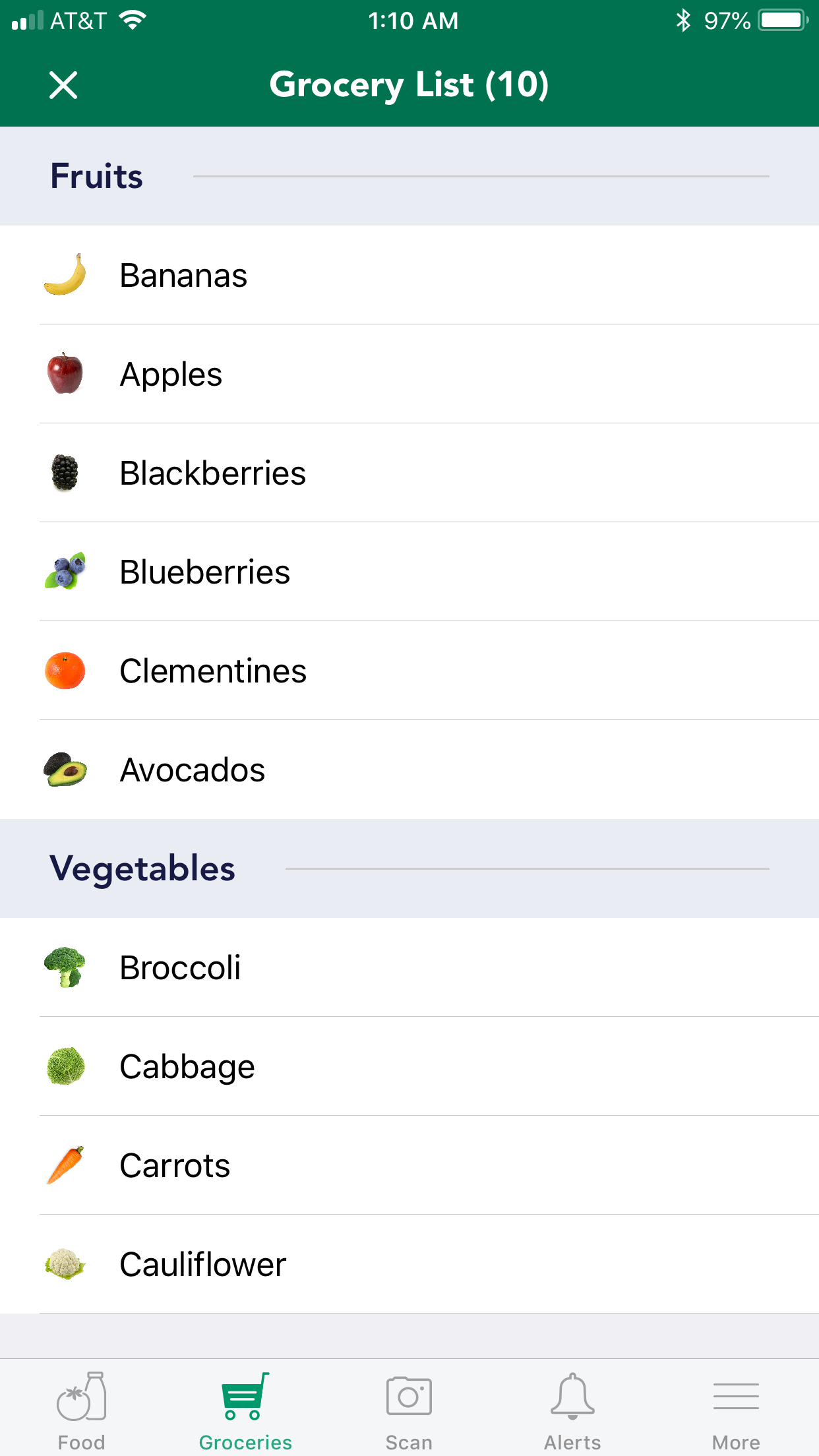The width and height of the screenshot is (819, 1456).
Task: Click the carrot icon beside Carrots
Action: 64,1165
